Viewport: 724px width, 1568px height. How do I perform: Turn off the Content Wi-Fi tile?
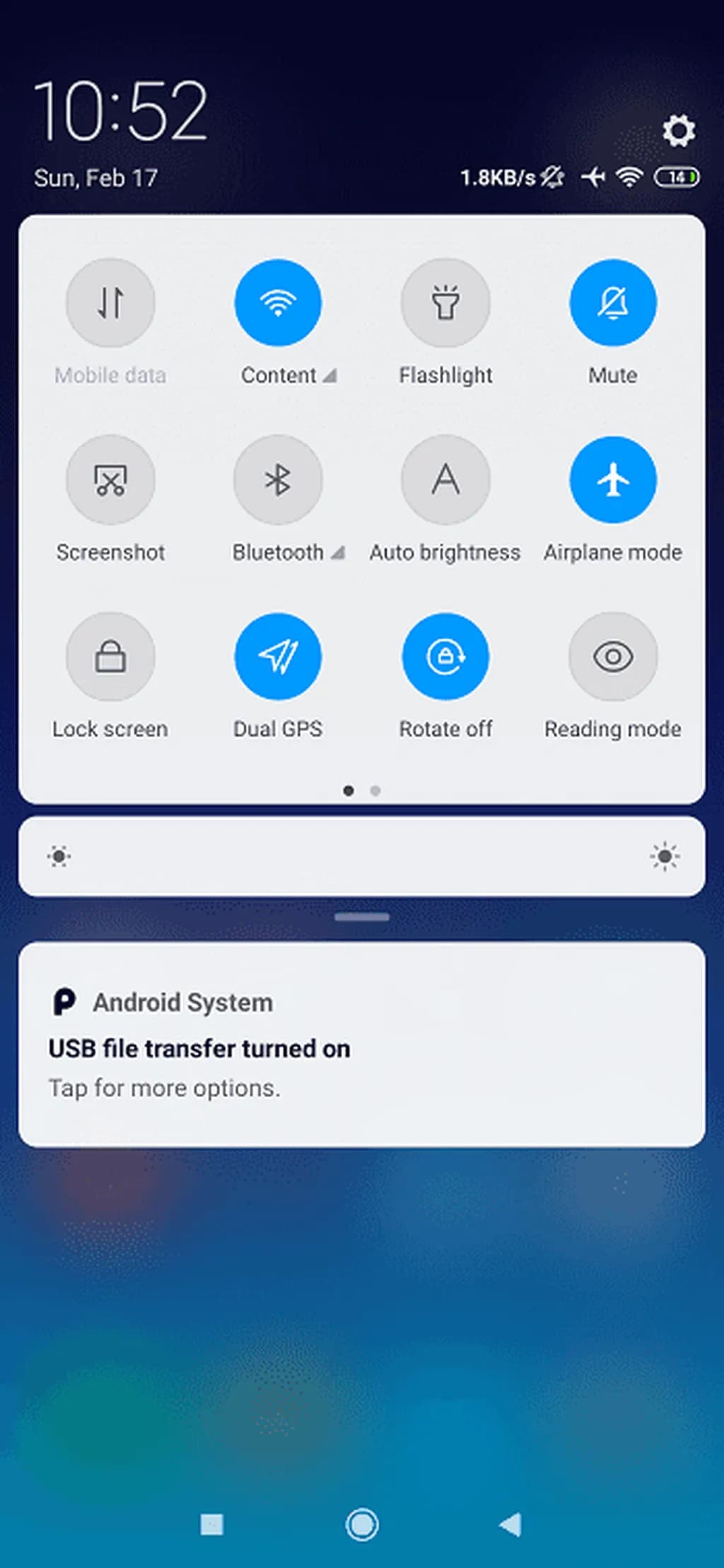[278, 303]
